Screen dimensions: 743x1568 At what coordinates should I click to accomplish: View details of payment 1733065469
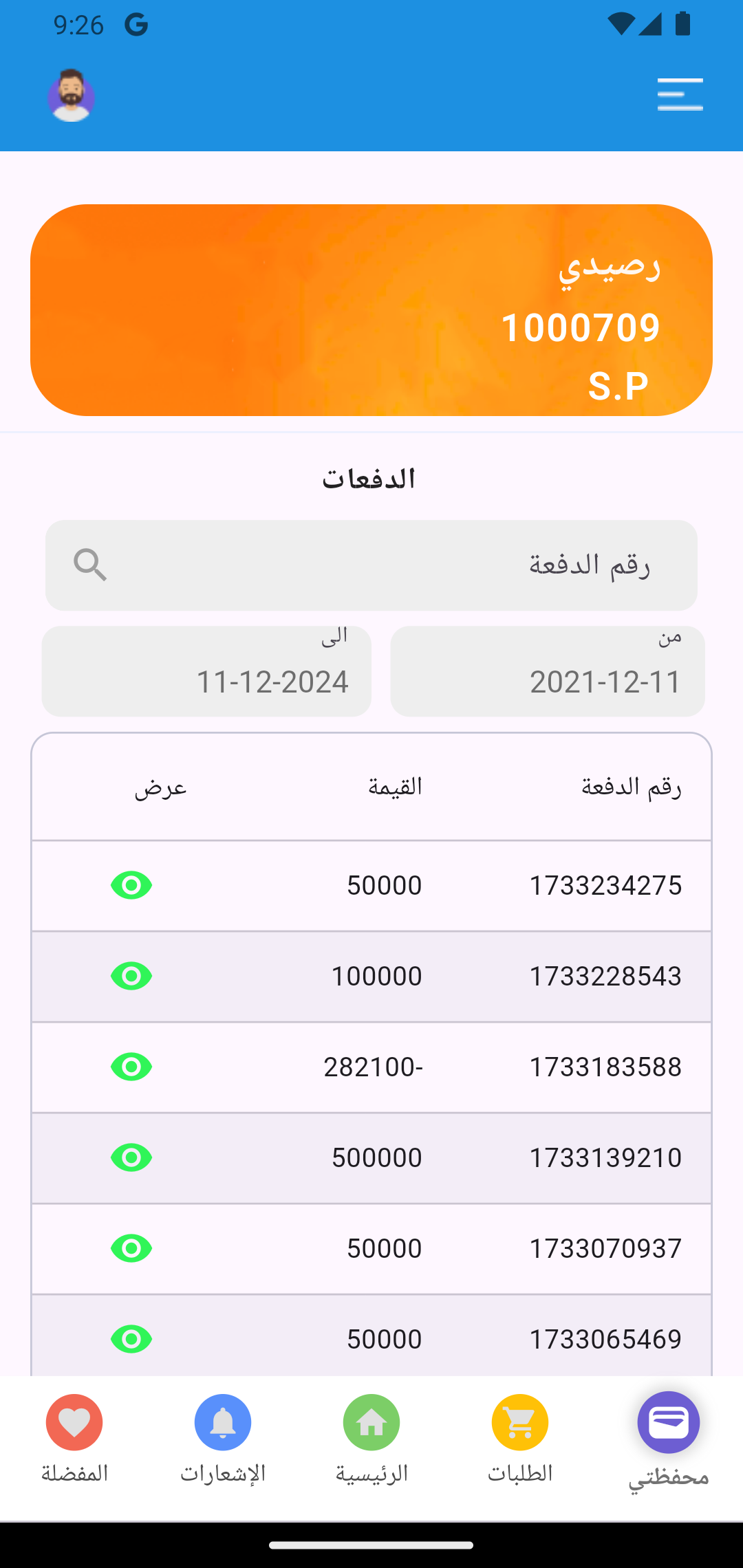click(131, 1339)
